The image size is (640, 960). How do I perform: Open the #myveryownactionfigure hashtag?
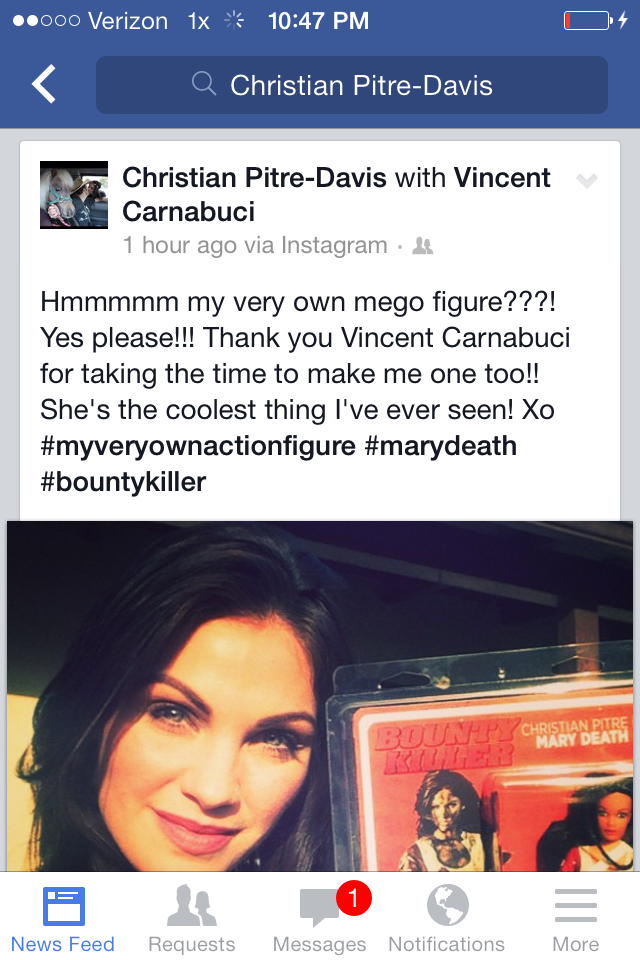pos(198,446)
